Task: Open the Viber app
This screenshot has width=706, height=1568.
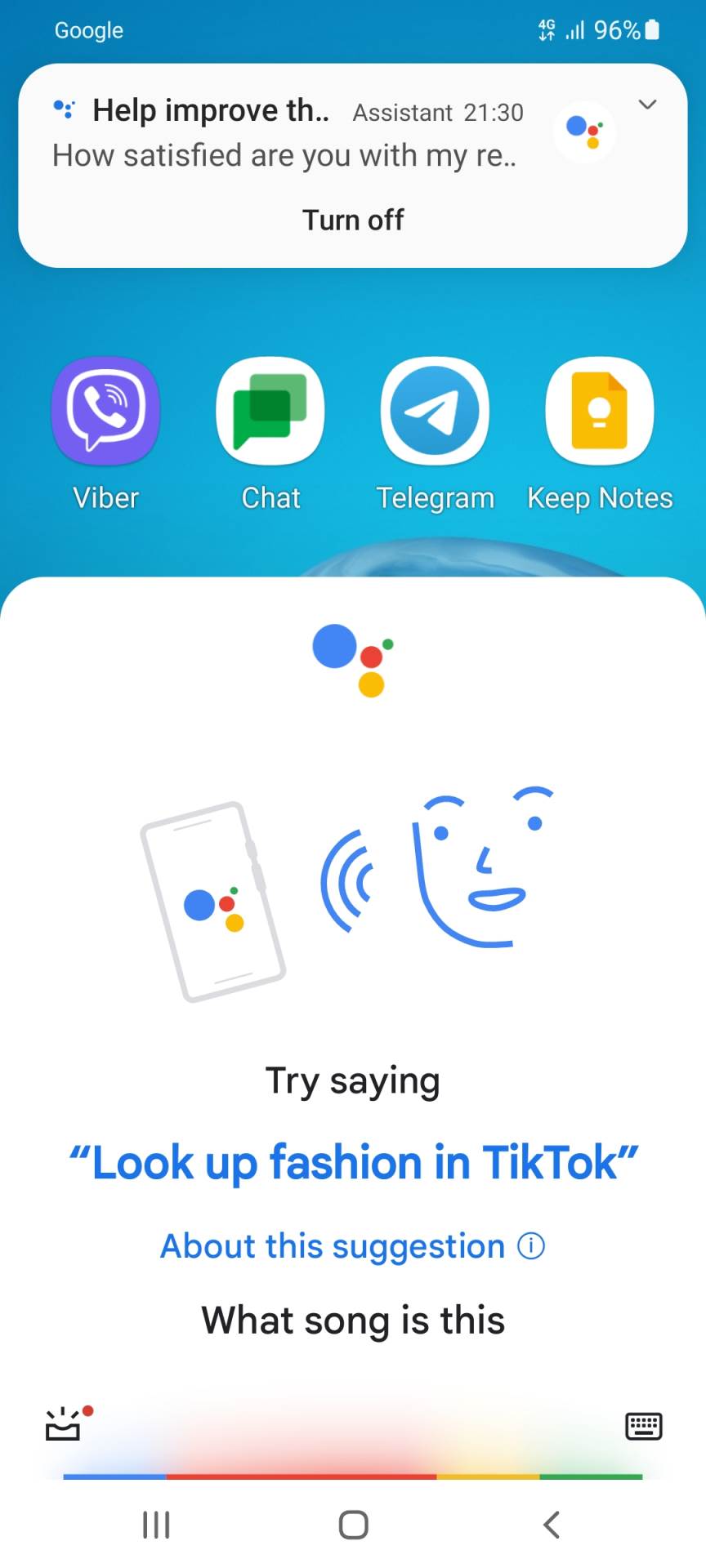Action: (x=105, y=411)
